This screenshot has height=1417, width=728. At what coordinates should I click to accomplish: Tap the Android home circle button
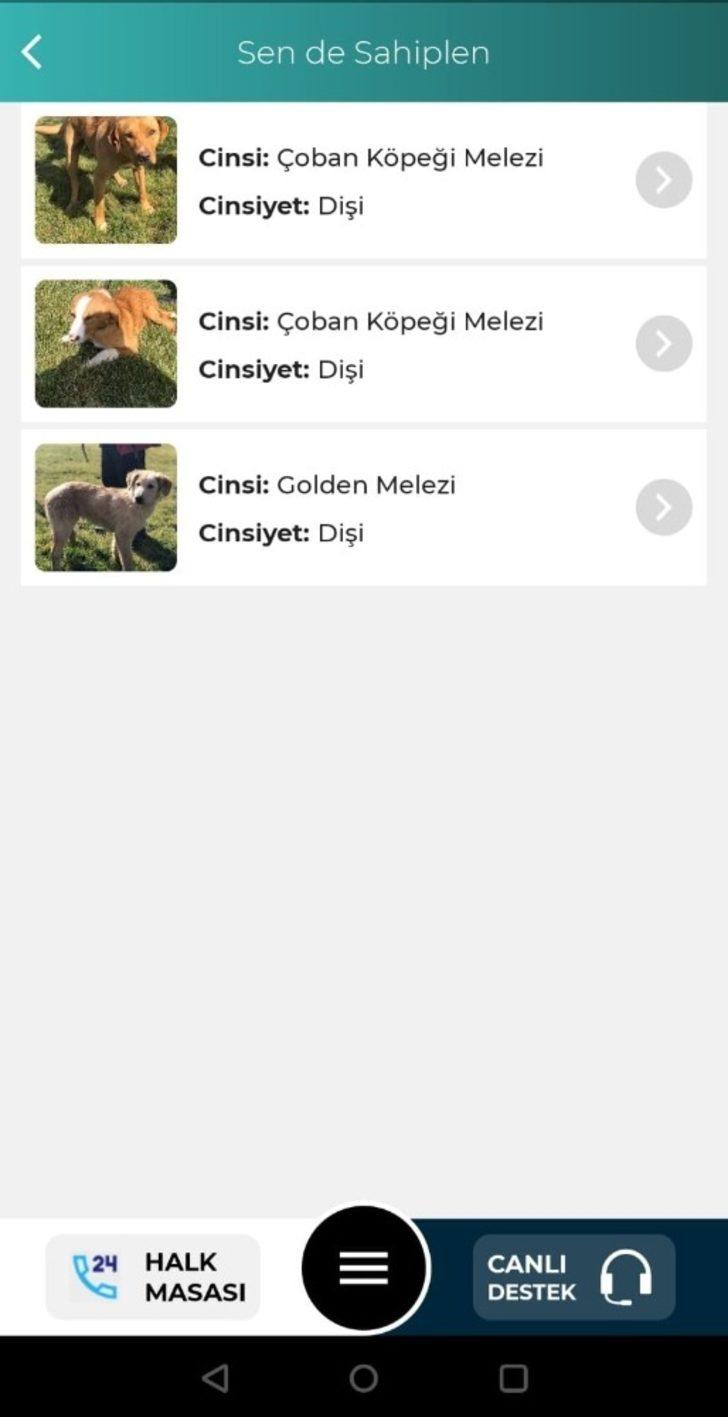pyautogui.click(x=363, y=1377)
